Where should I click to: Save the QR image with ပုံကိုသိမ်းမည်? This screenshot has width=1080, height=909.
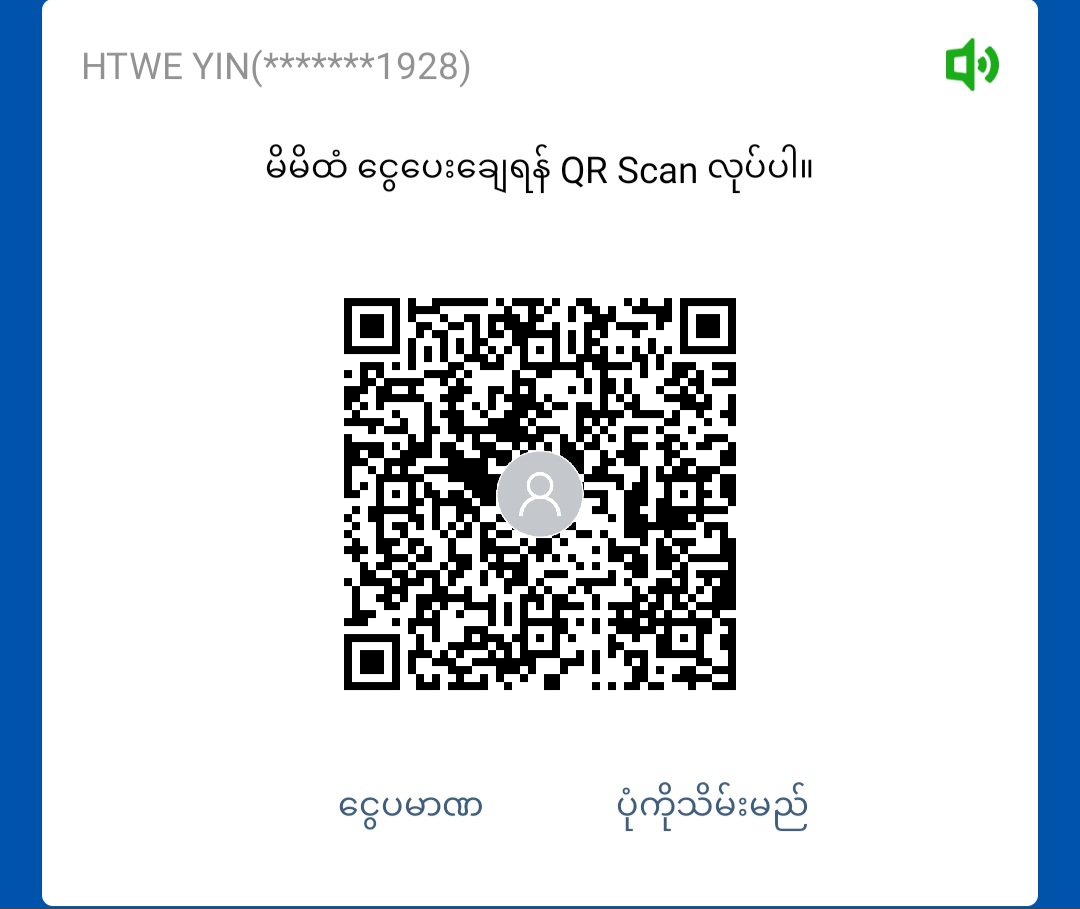709,806
